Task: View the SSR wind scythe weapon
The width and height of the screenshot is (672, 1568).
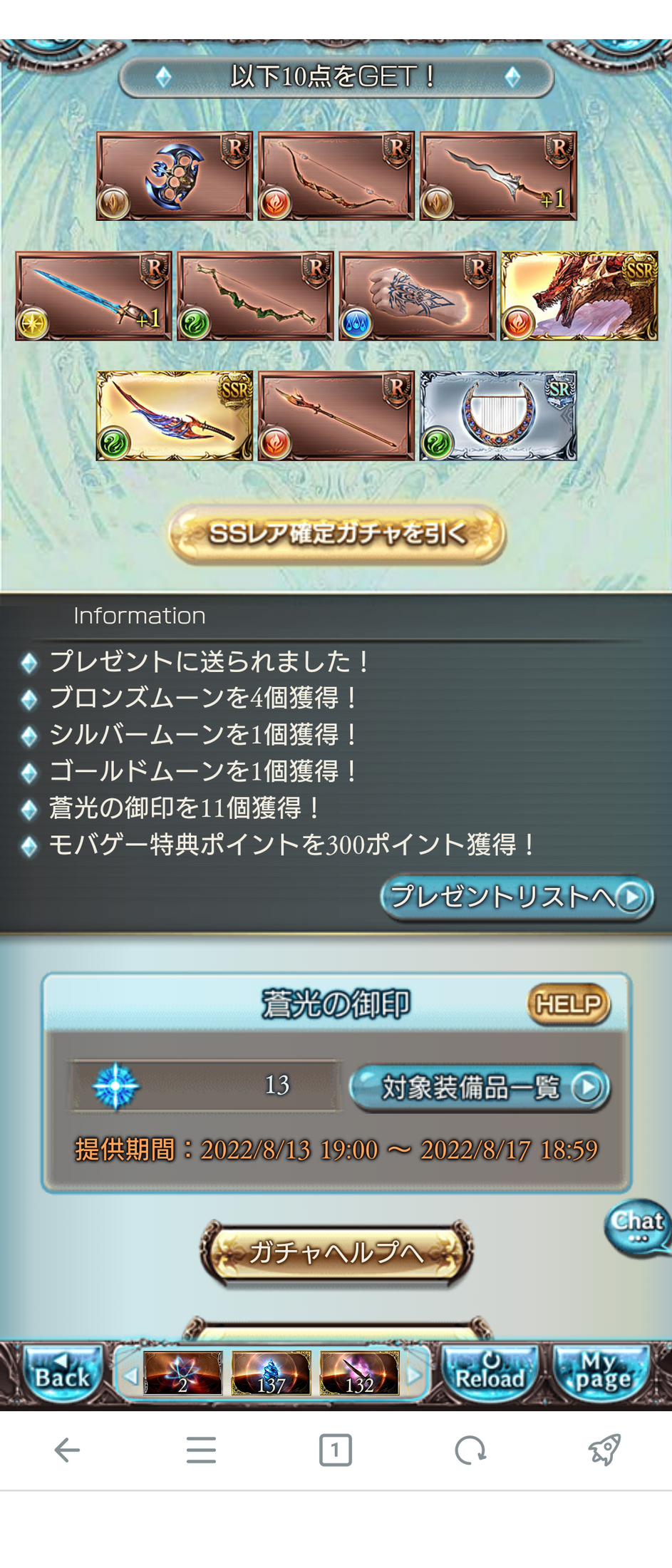Action: 175,416
